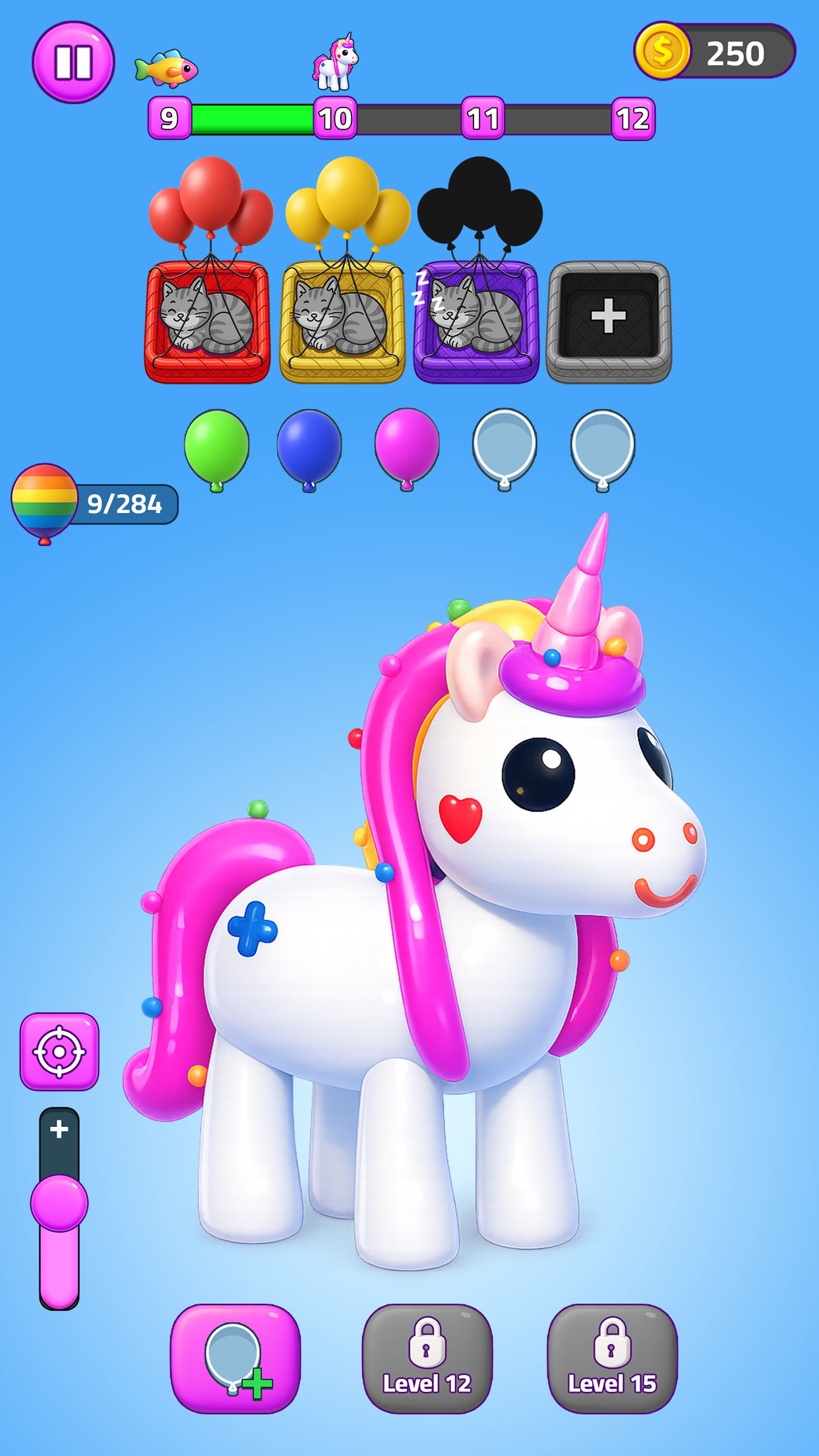Pop the red heart balloon on unicorn's cheek
This screenshot has height=1456, width=819.
pyautogui.click(x=460, y=818)
